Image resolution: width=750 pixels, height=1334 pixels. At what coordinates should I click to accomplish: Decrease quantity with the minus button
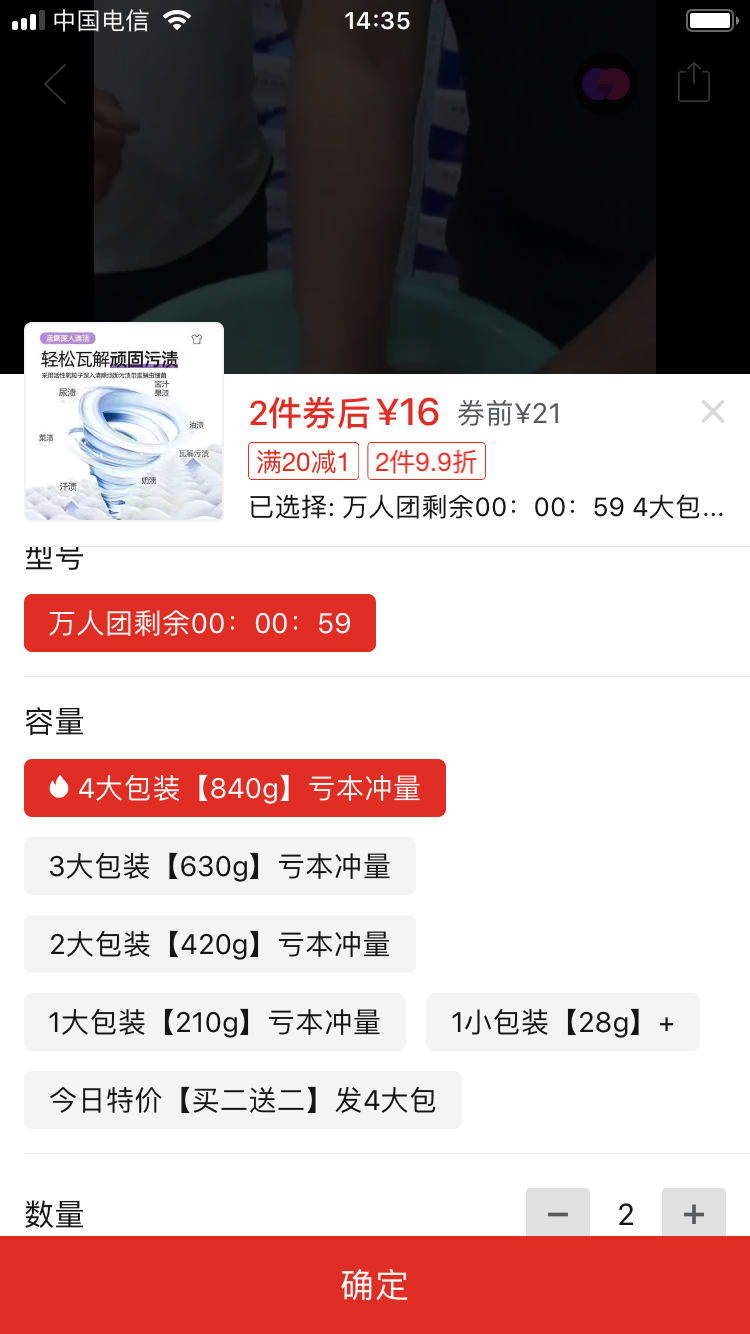[x=558, y=1214]
